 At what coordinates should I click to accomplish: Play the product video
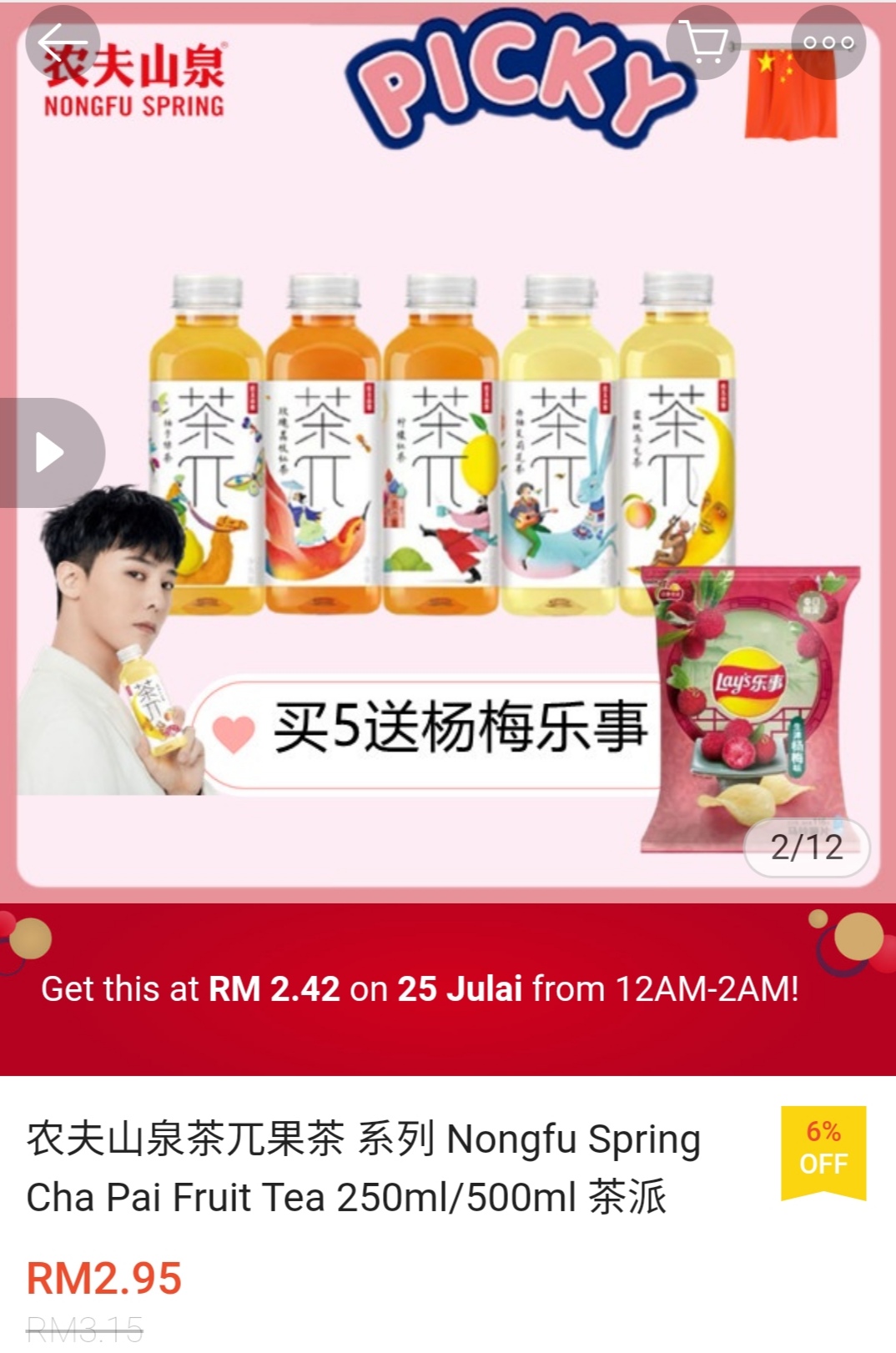coord(51,453)
